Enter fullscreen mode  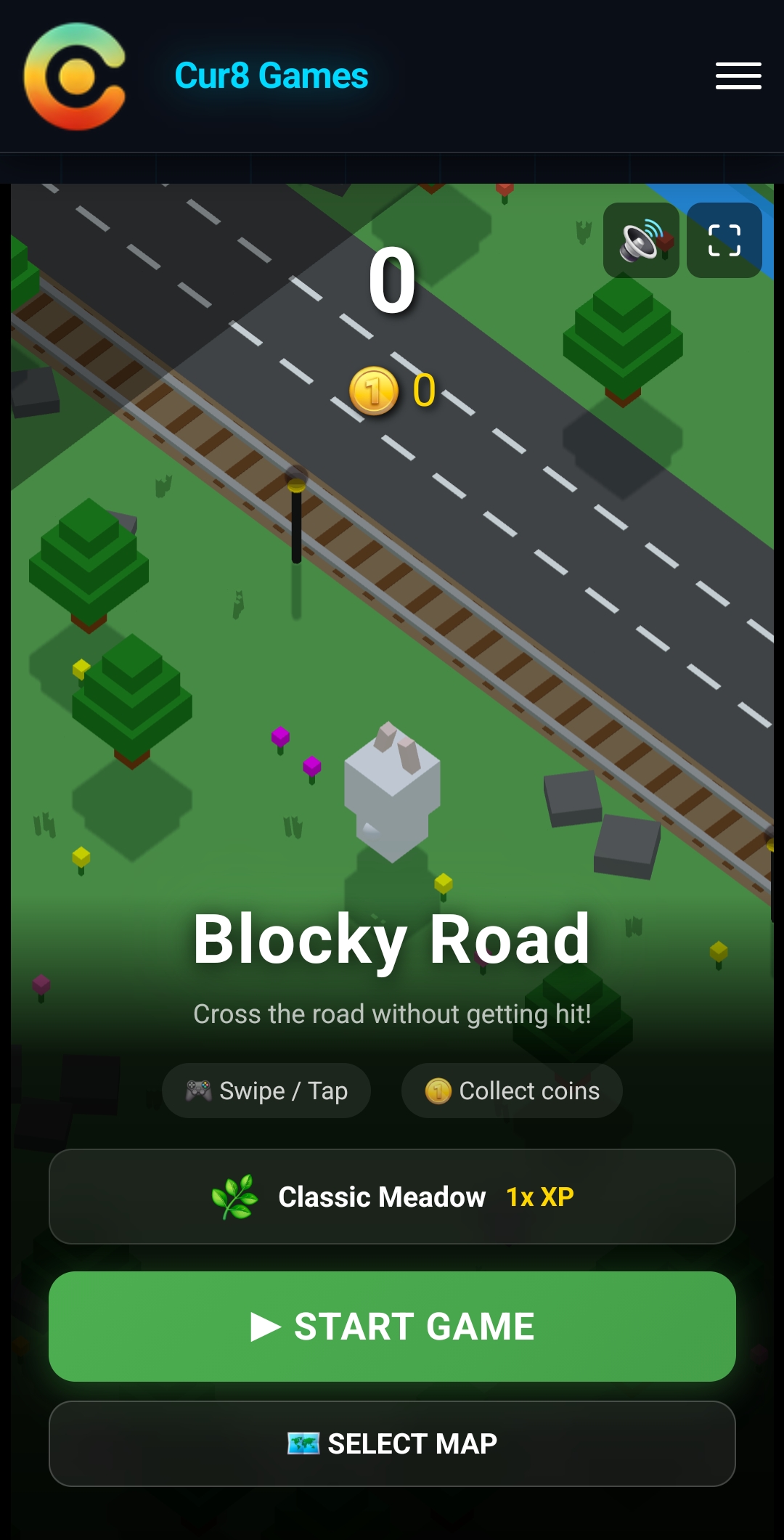(x=724, y=240)
